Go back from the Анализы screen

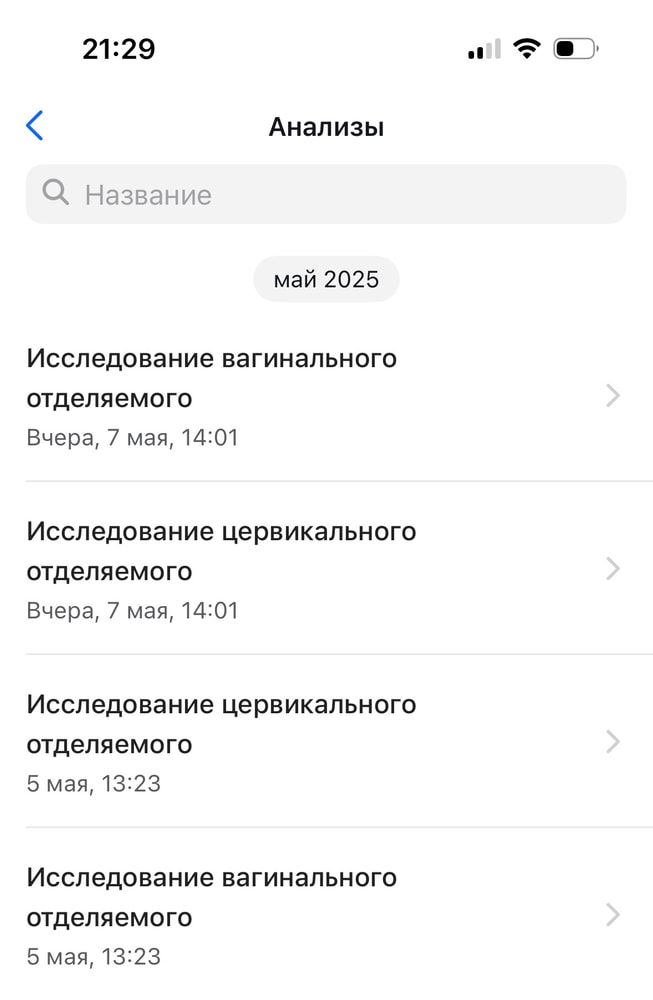(x=35, y=126)
